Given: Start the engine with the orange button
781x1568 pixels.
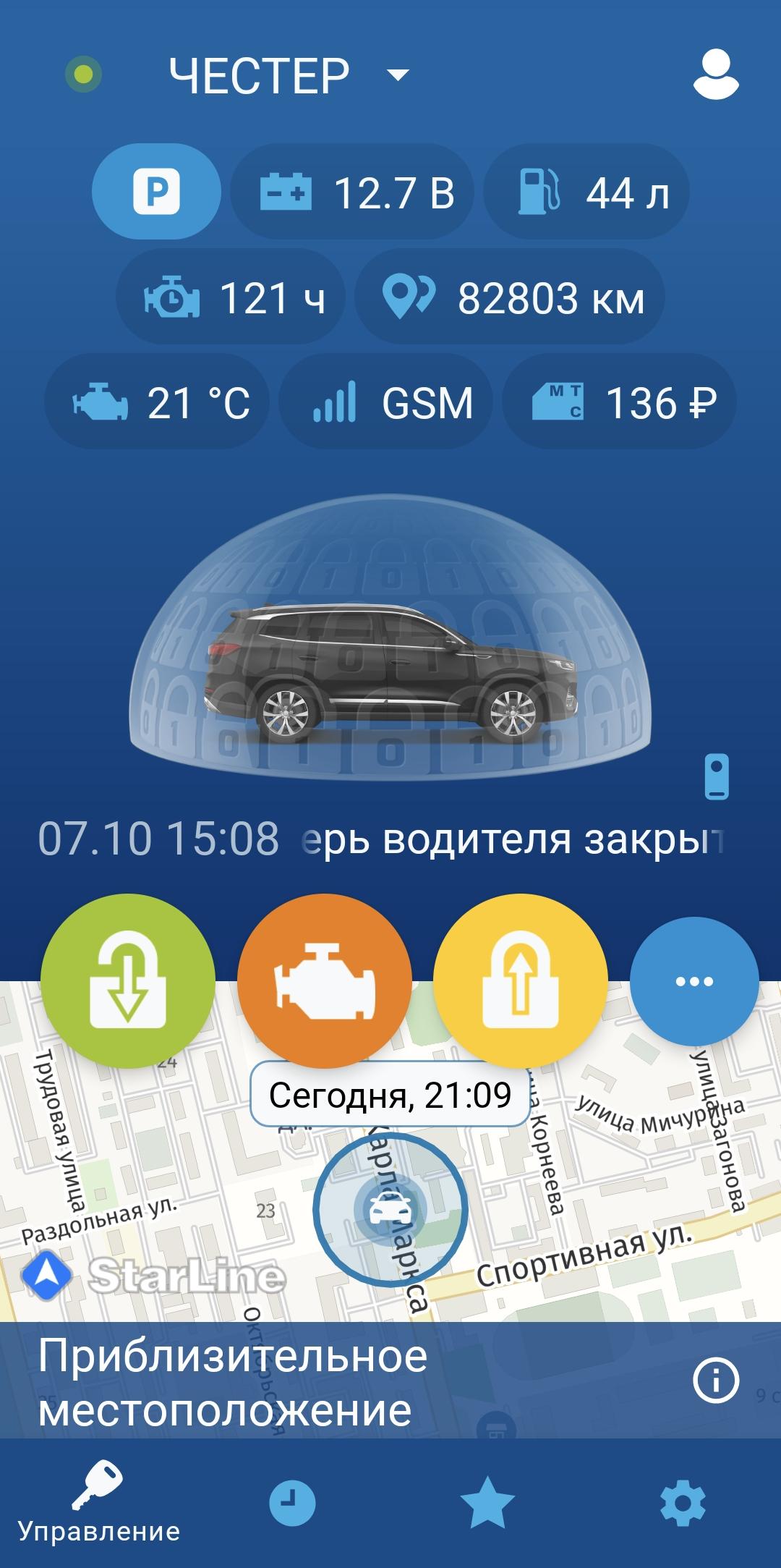Looking at the screenshot, I should coord(325,981).
